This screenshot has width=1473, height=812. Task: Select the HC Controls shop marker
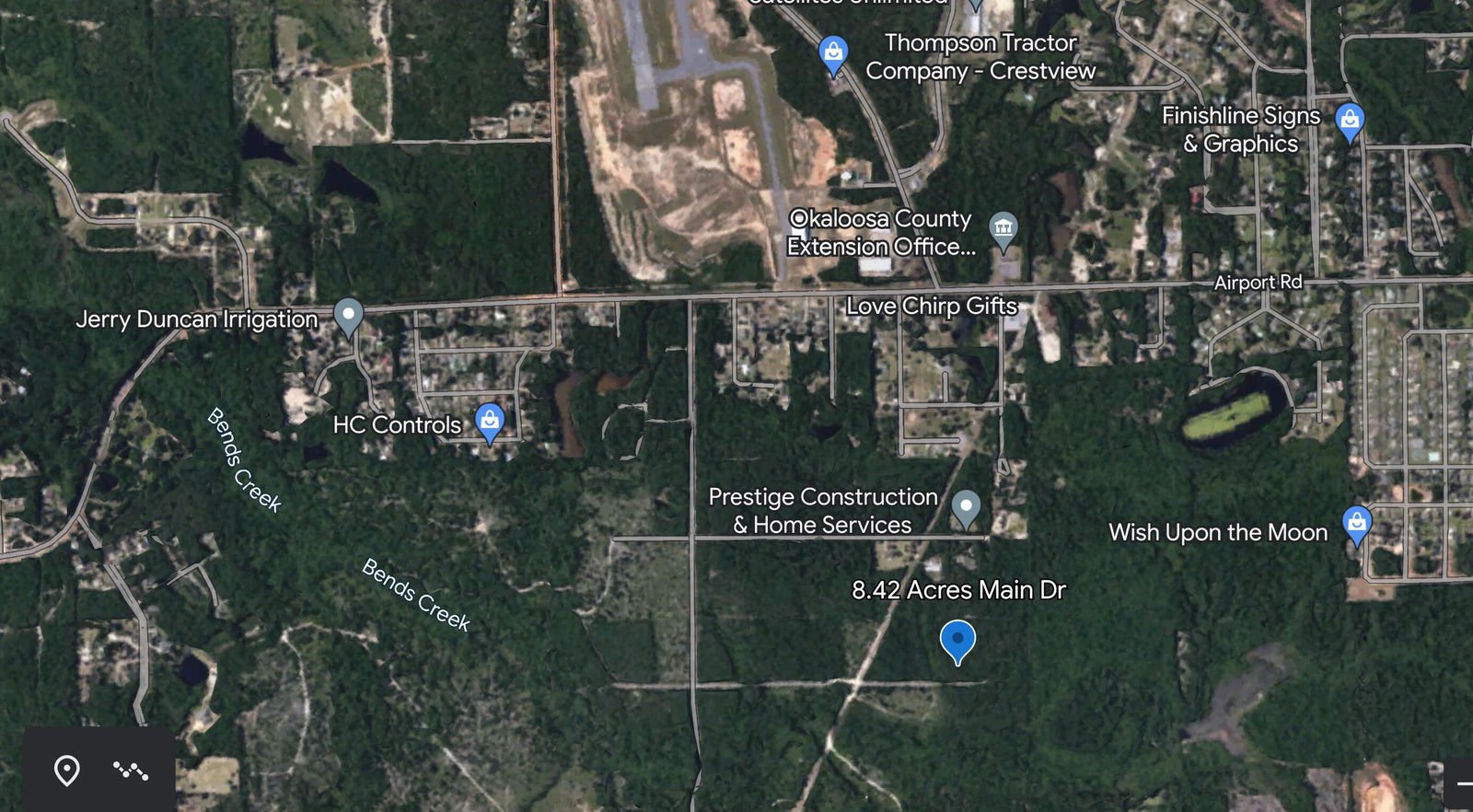(x=490, y=422)
